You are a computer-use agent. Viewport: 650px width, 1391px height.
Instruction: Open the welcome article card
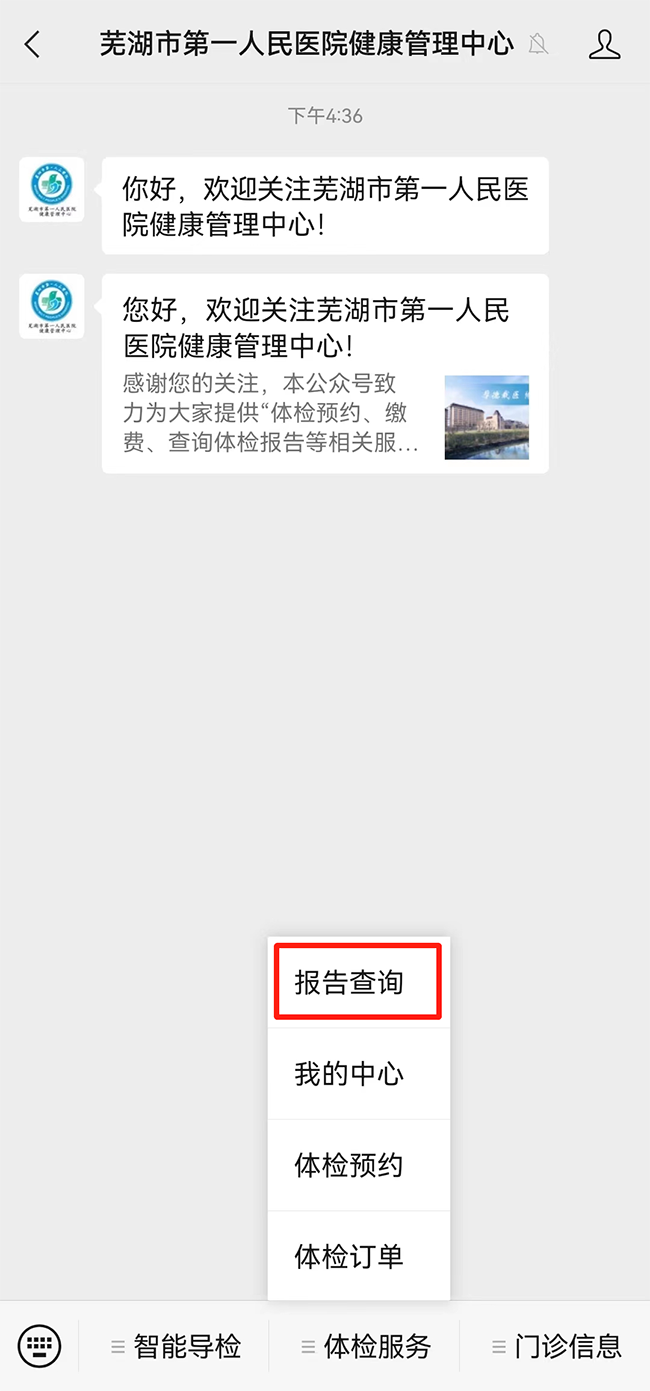(x=325, y=373)
